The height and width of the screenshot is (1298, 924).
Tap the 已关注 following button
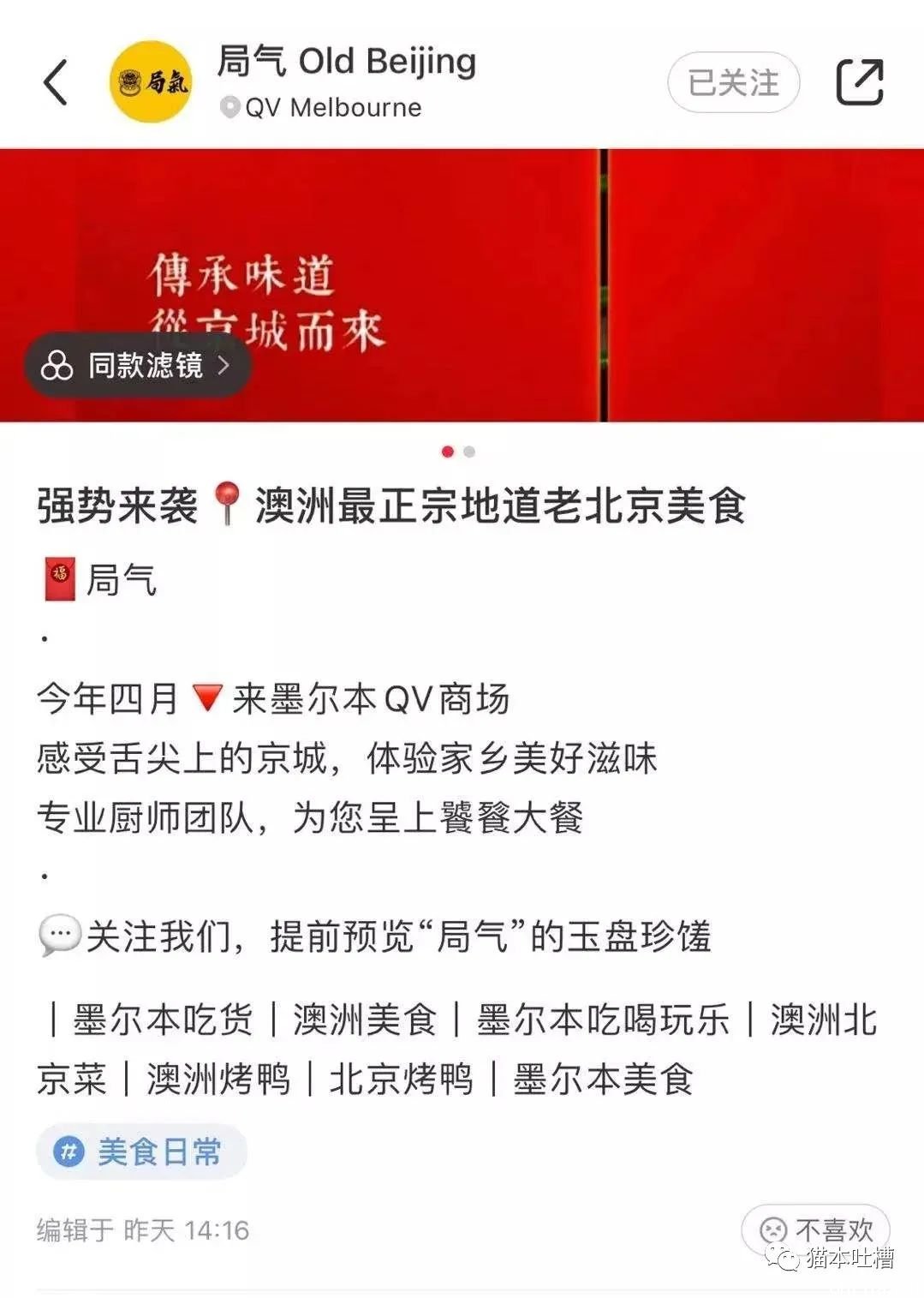pyautogui.click(x=733, y=82)
